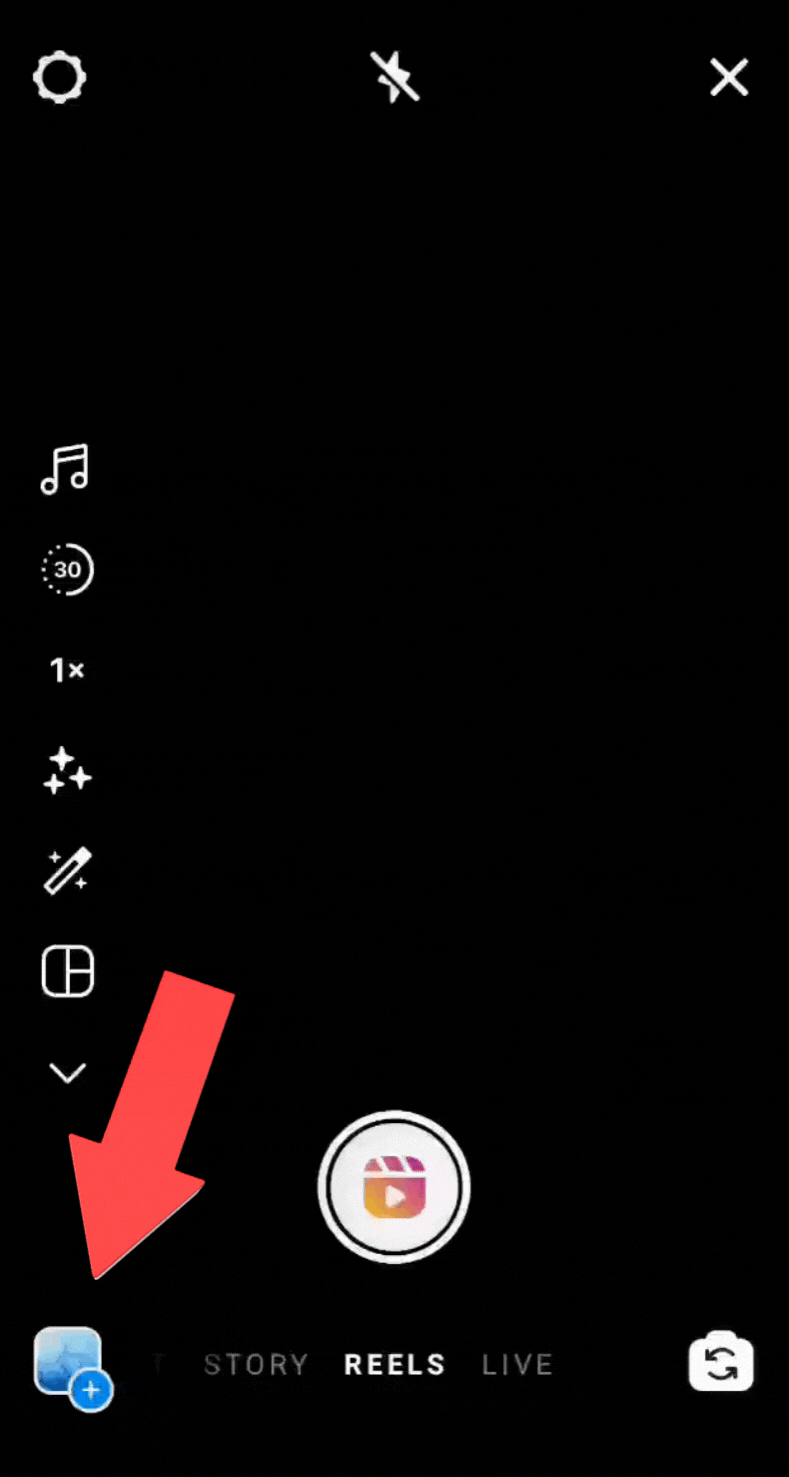
Task: Select the Reels mode tab
Action: [x=395, y=1365]
